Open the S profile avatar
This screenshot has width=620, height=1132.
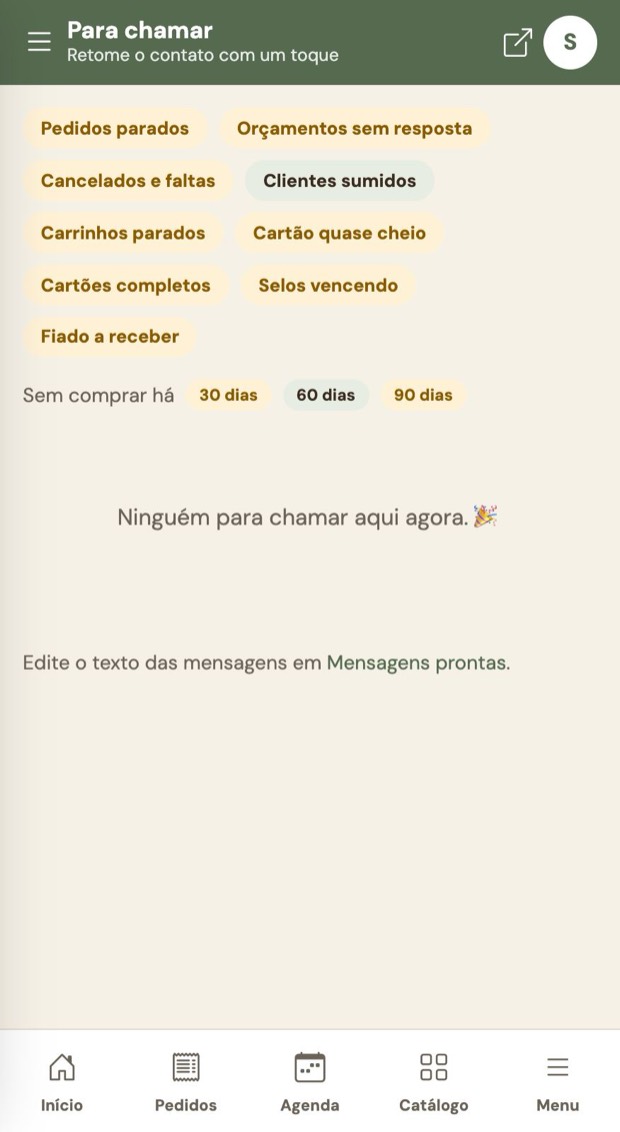pos(570,43)
